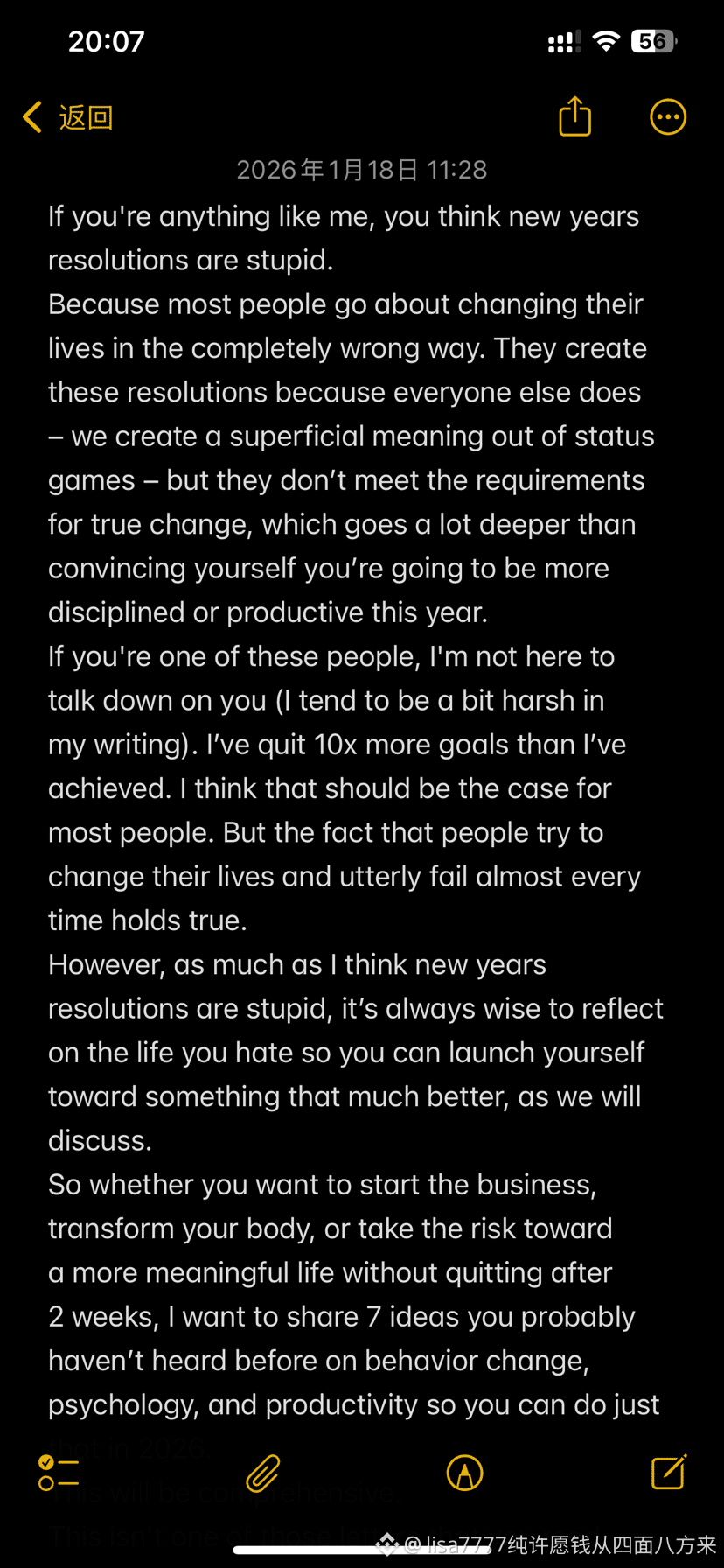Go back to the notes list
This screenshot has height=1568, width=724.
tap(68, 117)
